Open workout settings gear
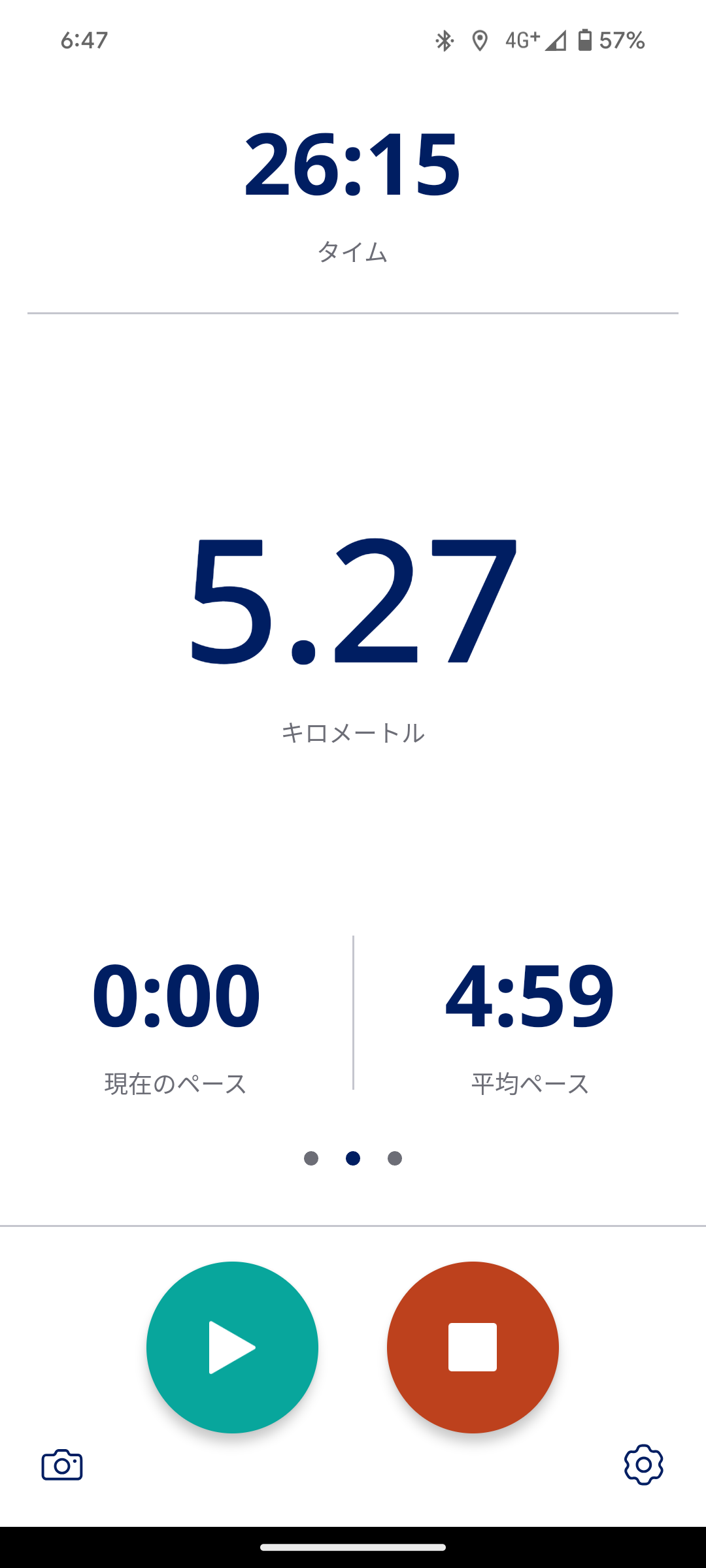 point(643,1465)
